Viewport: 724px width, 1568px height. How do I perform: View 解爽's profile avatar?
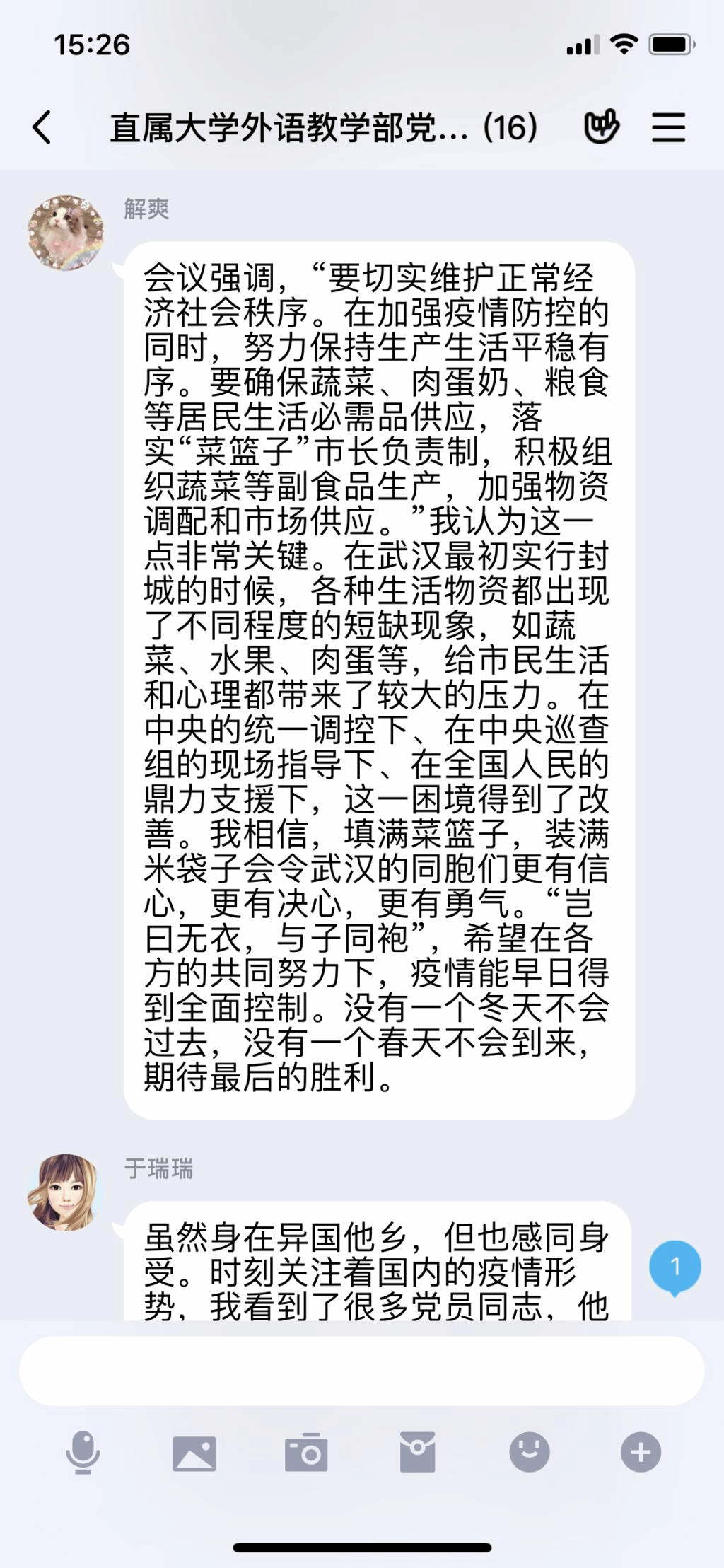(x=66, y=233)
